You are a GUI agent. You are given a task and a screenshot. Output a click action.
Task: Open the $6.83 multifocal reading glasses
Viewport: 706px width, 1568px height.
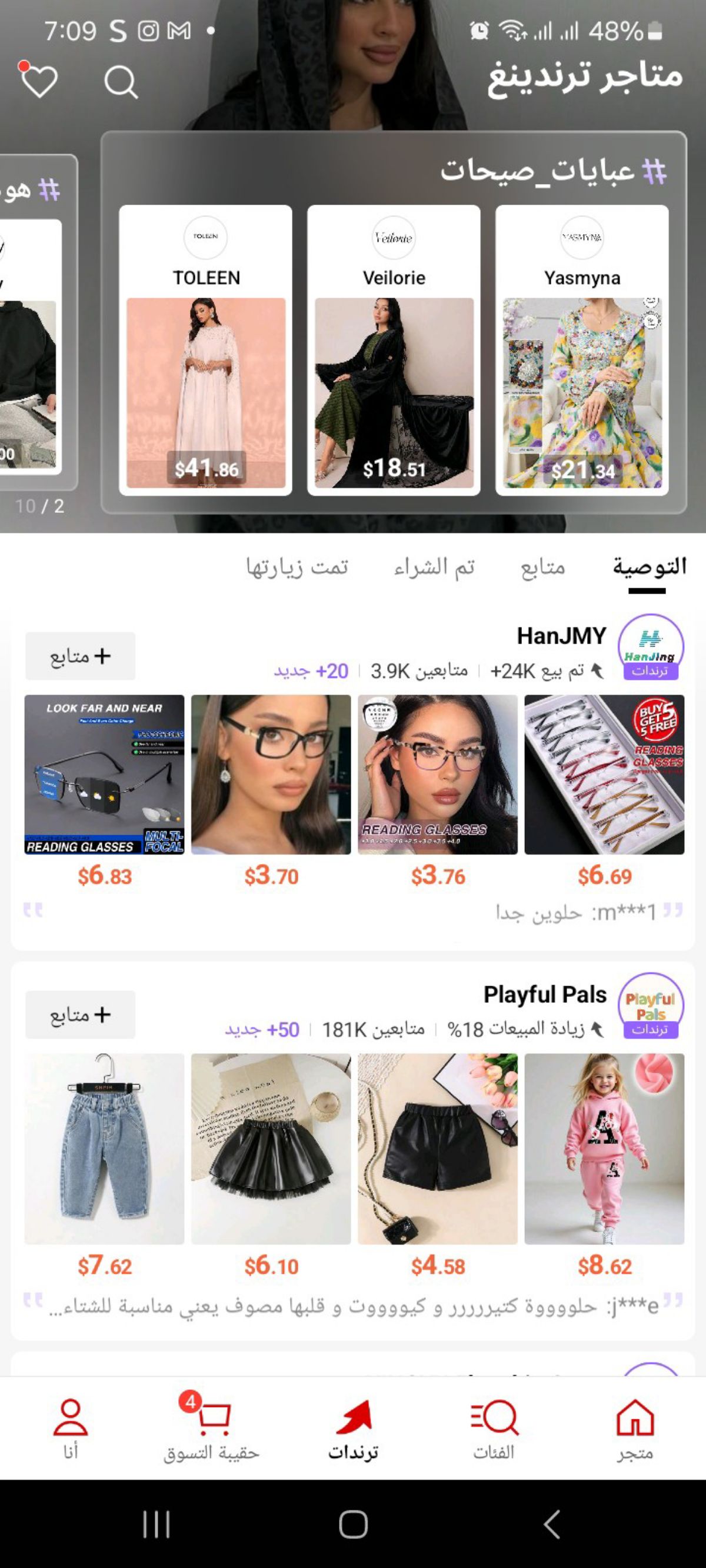tap(104, 774)
